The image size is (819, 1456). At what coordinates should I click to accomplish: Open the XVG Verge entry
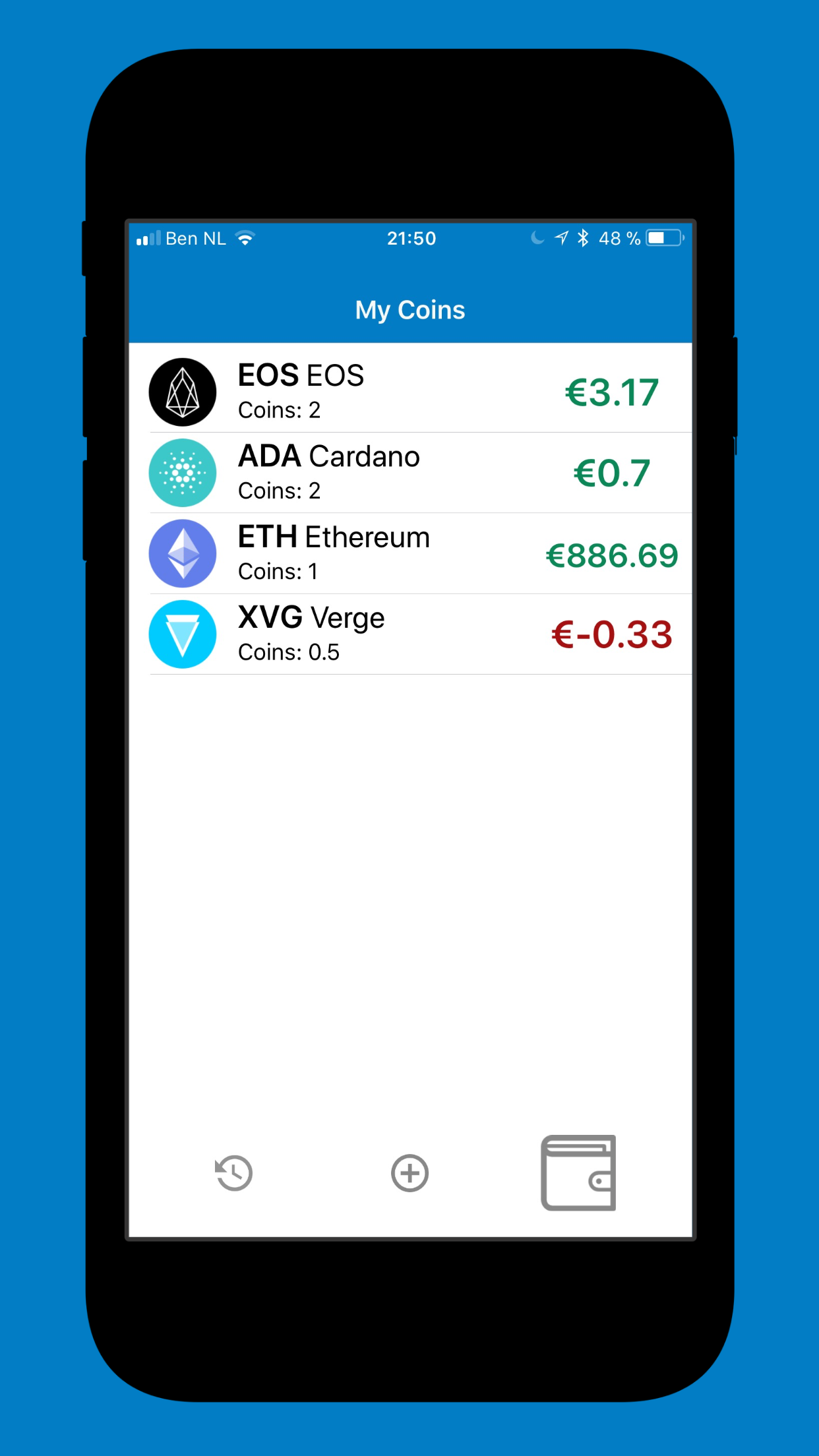click(x=409, y=634)
